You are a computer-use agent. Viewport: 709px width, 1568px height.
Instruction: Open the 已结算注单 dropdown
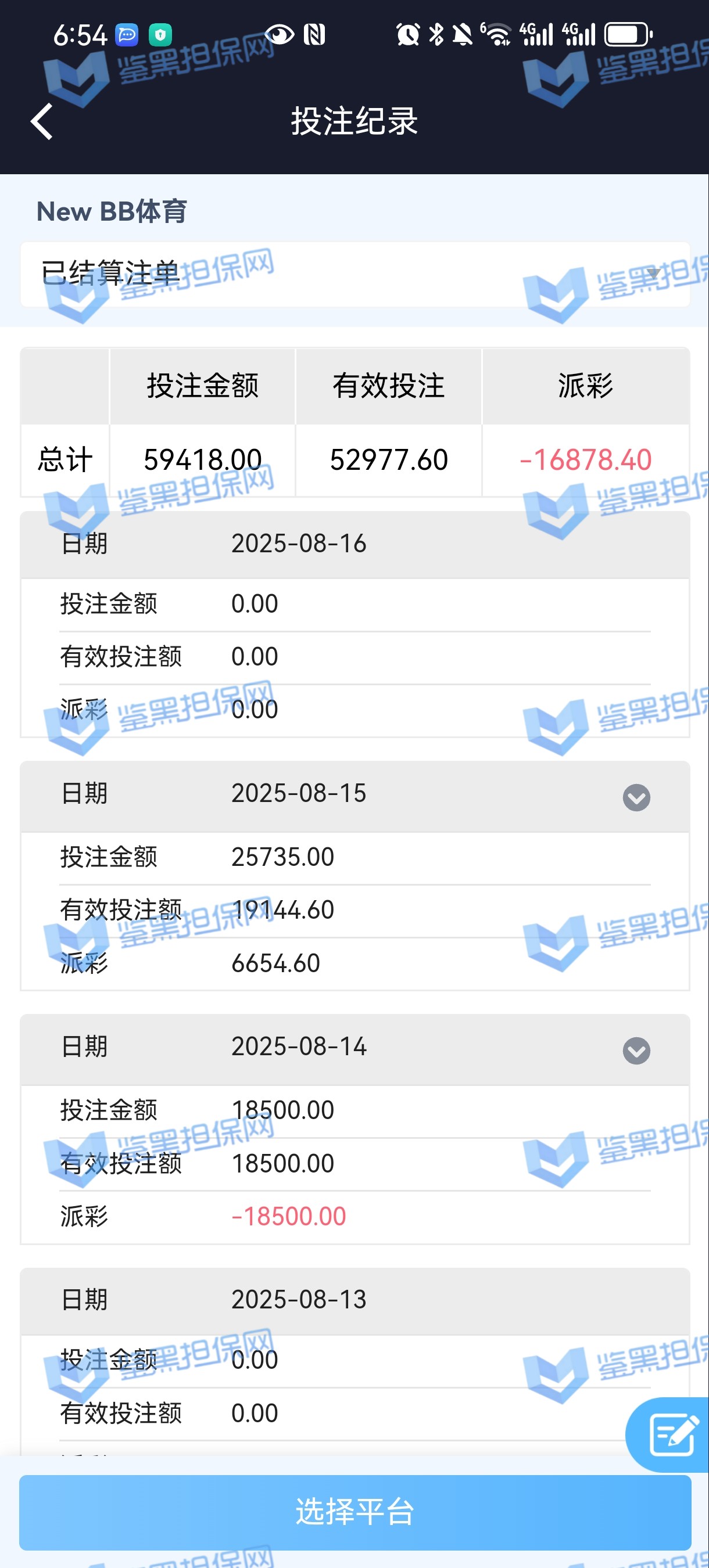coord(354,275)
